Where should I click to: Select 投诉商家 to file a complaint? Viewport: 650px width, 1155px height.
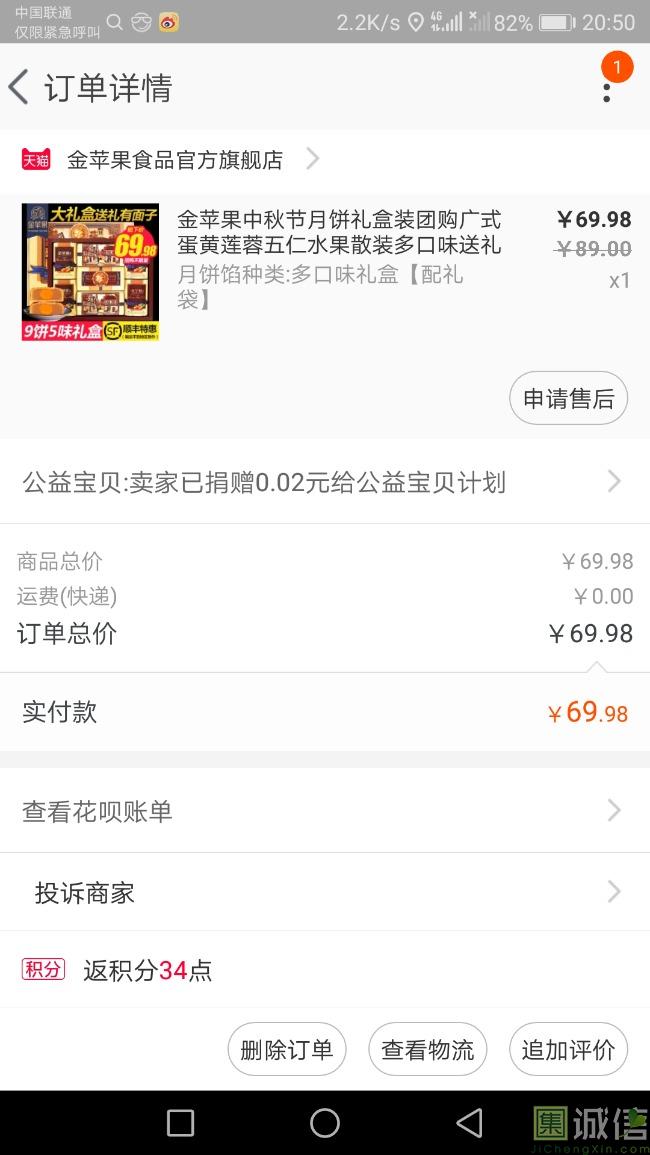(x=324, y=892)
